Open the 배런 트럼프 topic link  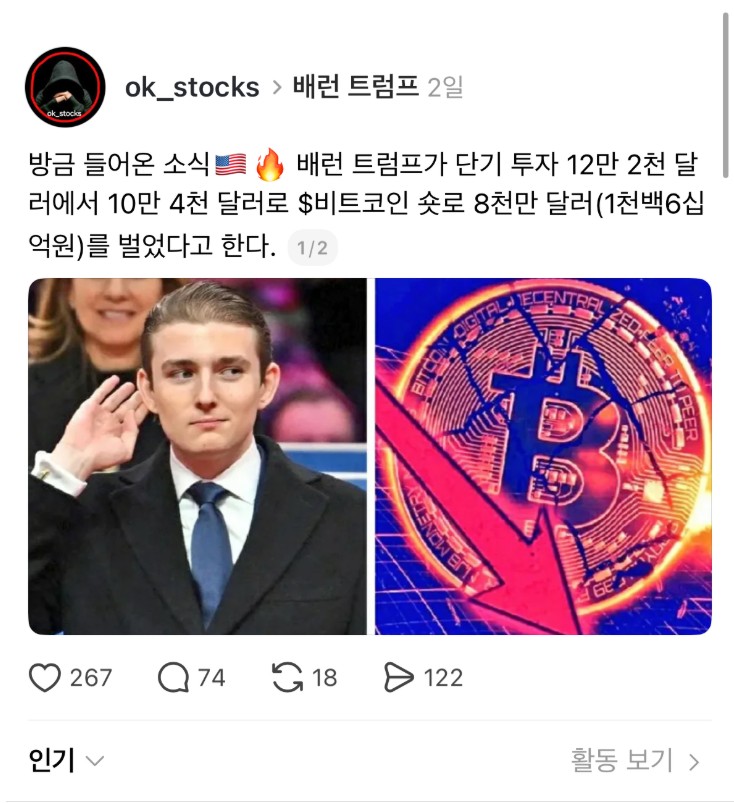(x=355, y=87)
